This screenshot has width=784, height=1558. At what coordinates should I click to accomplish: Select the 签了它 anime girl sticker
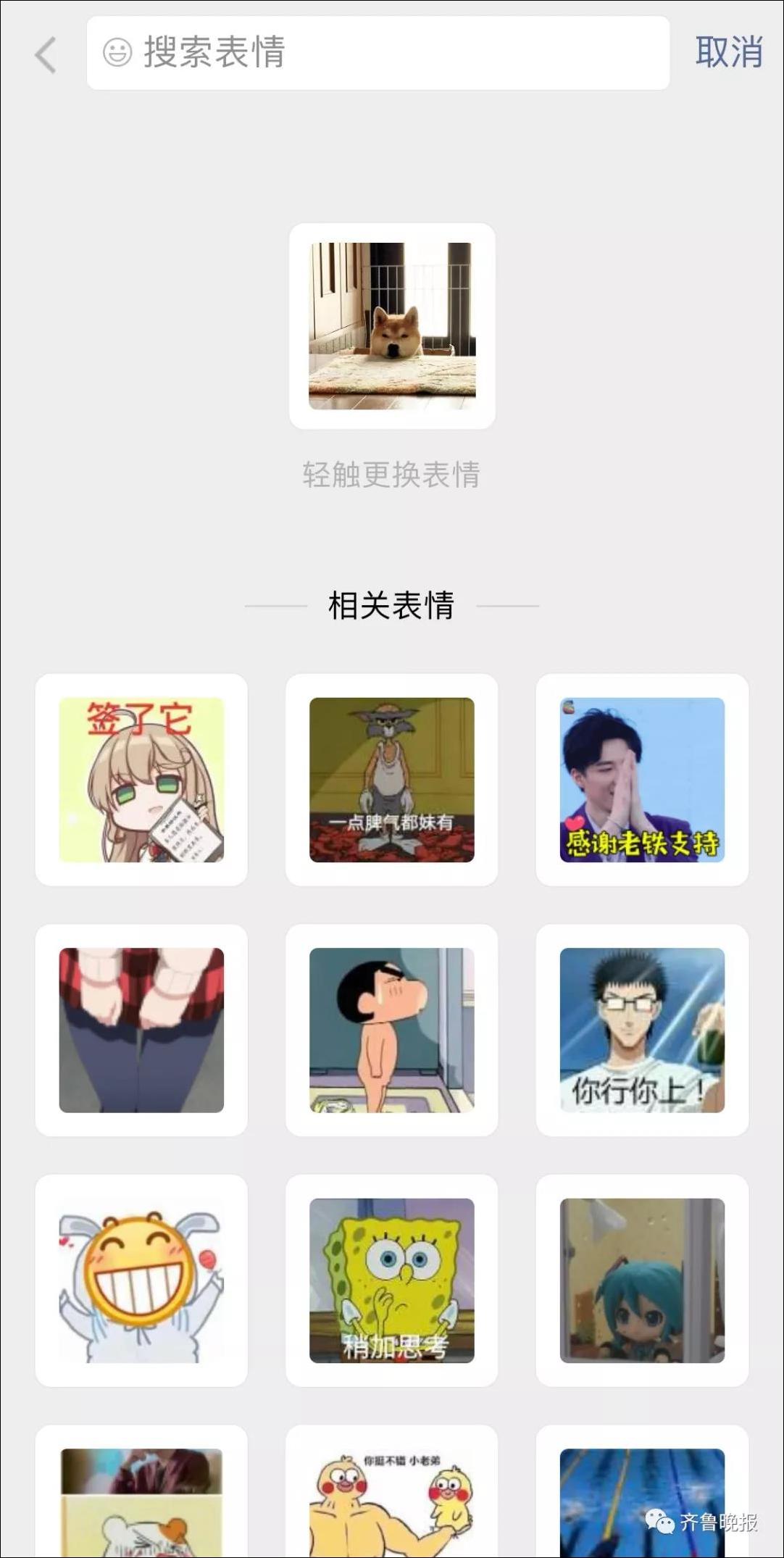pos(141,780)
